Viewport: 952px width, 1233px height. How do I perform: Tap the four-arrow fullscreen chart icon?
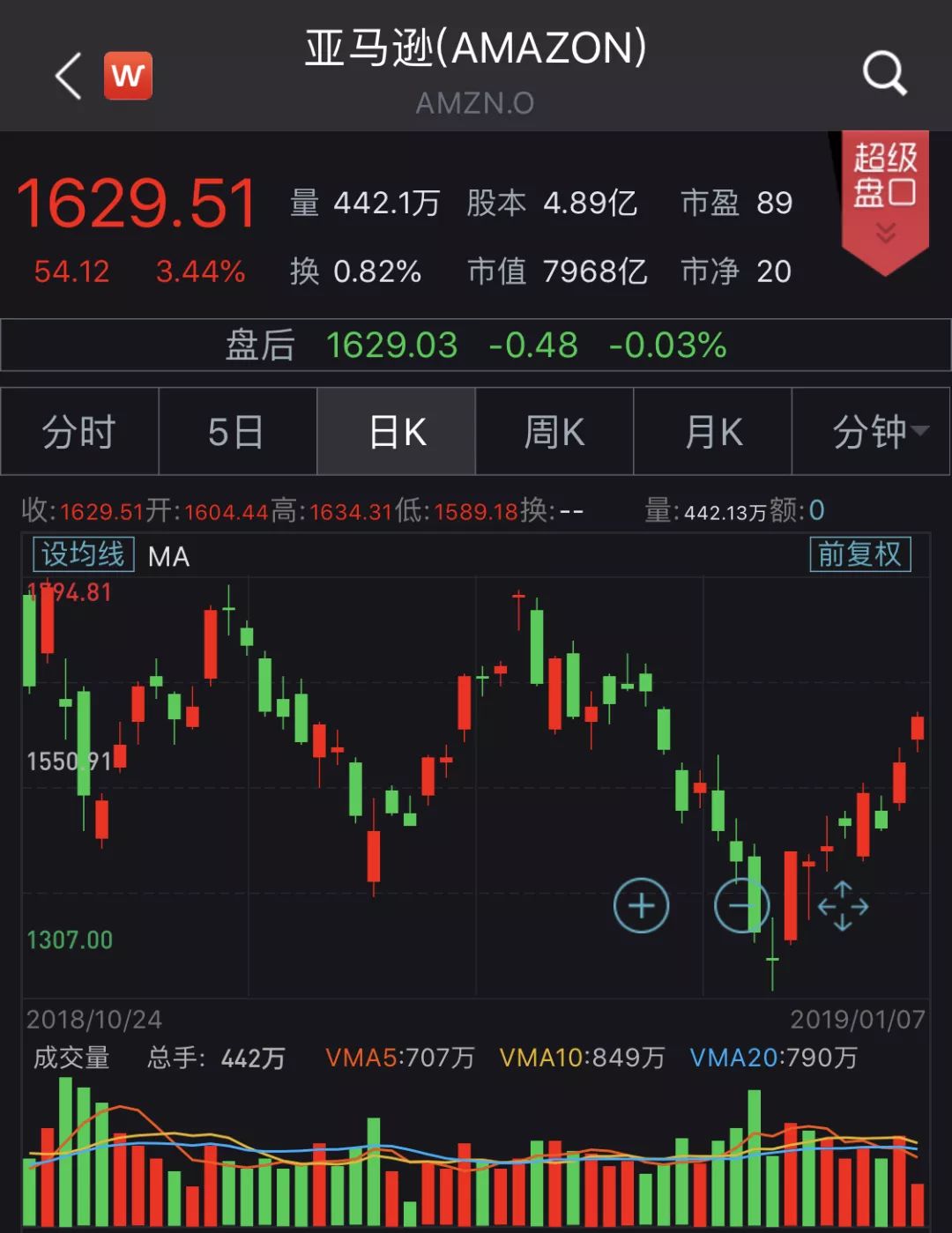pyautogui.click(x=843, y=906)
